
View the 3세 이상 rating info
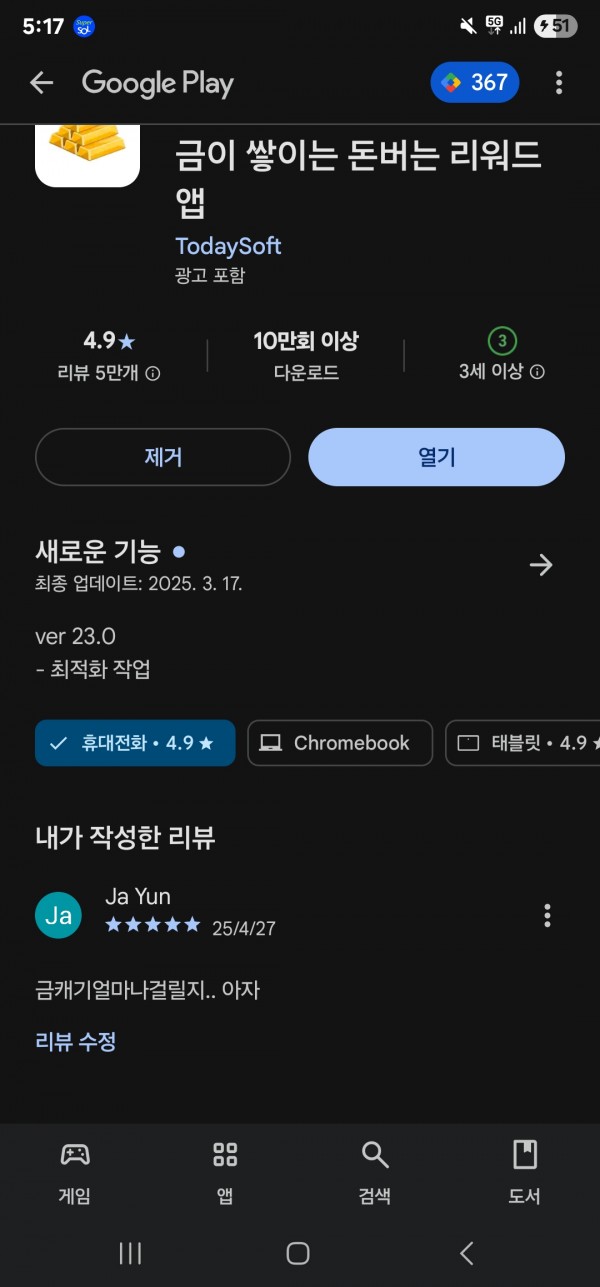pyautogui.click(x=502, y=371)
